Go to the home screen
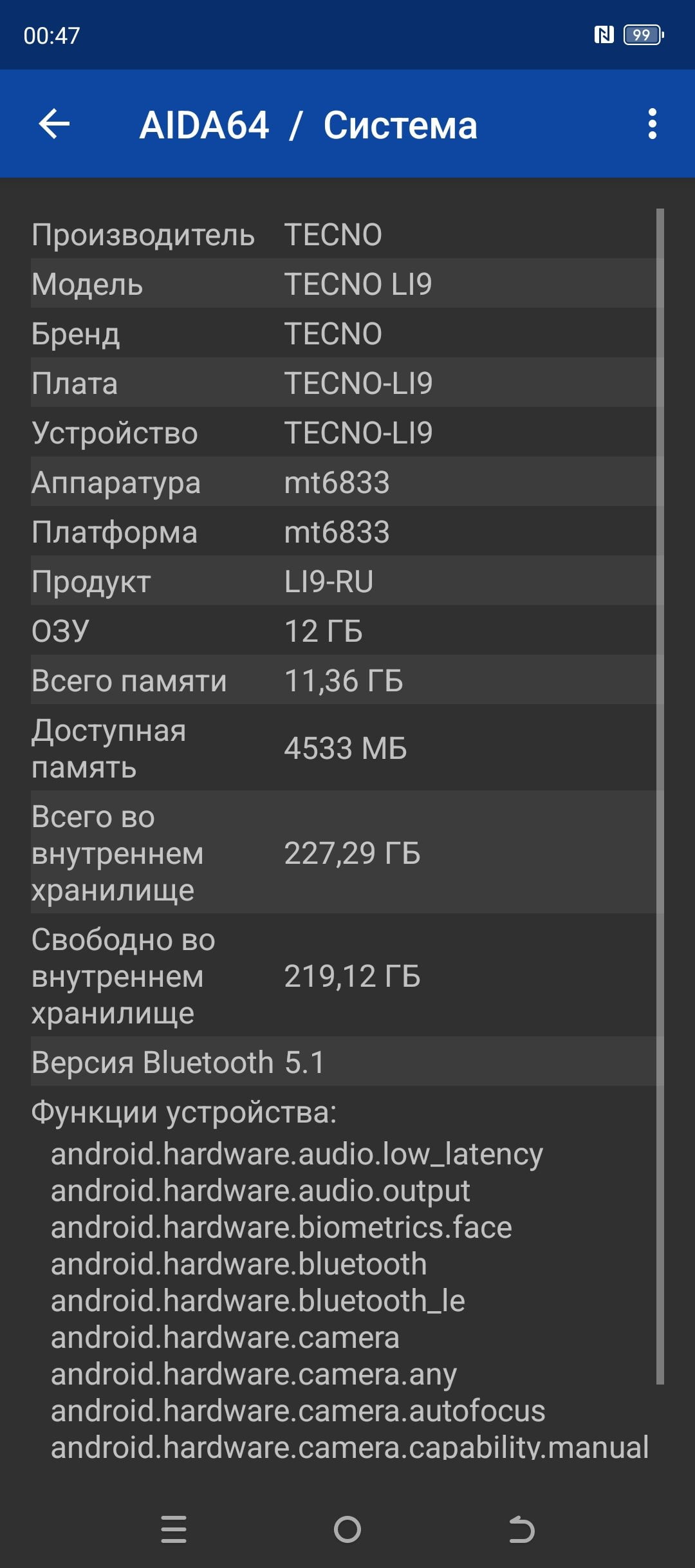Image resolution: width=695 pixels, height=1568 pixels. pos(347,1529)
